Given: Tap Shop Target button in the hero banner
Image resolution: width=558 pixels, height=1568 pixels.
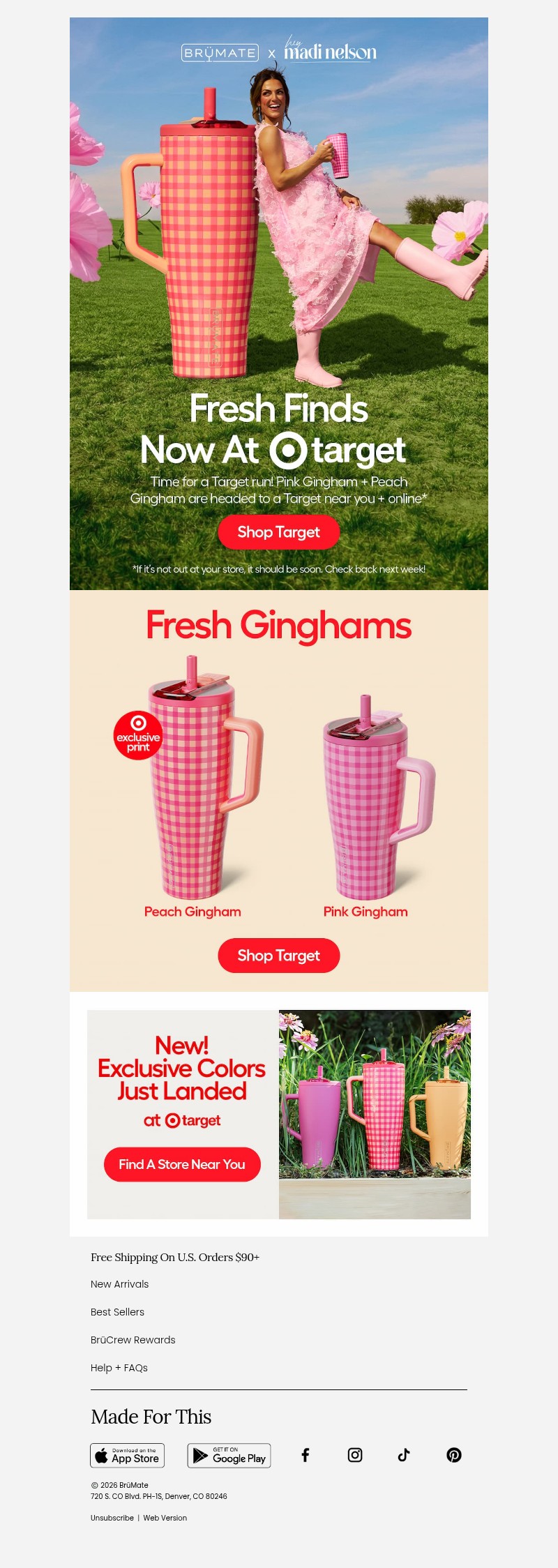Looking at the screenshot, I should (x=279, y=532).
